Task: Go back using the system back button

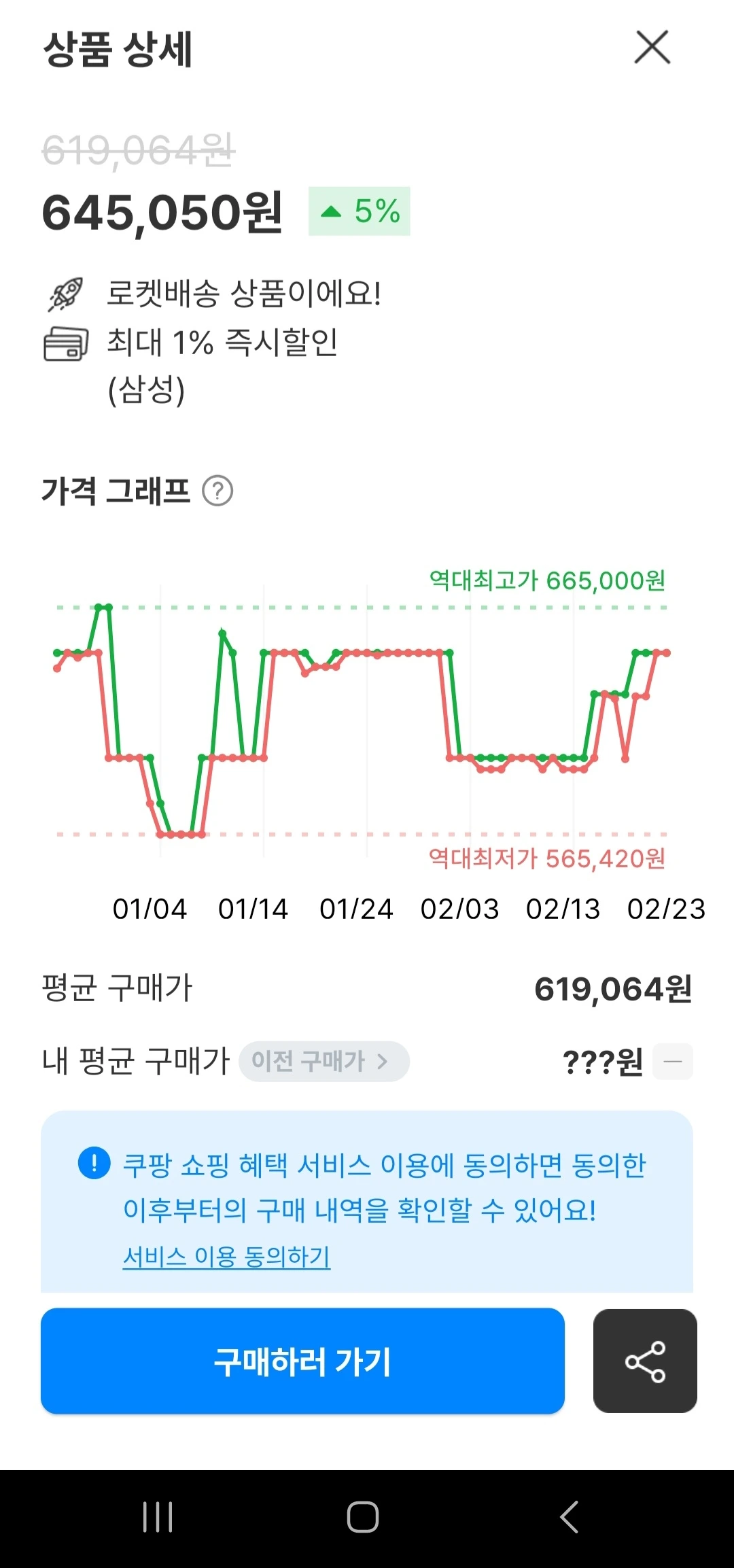Action: [569, 1517]
